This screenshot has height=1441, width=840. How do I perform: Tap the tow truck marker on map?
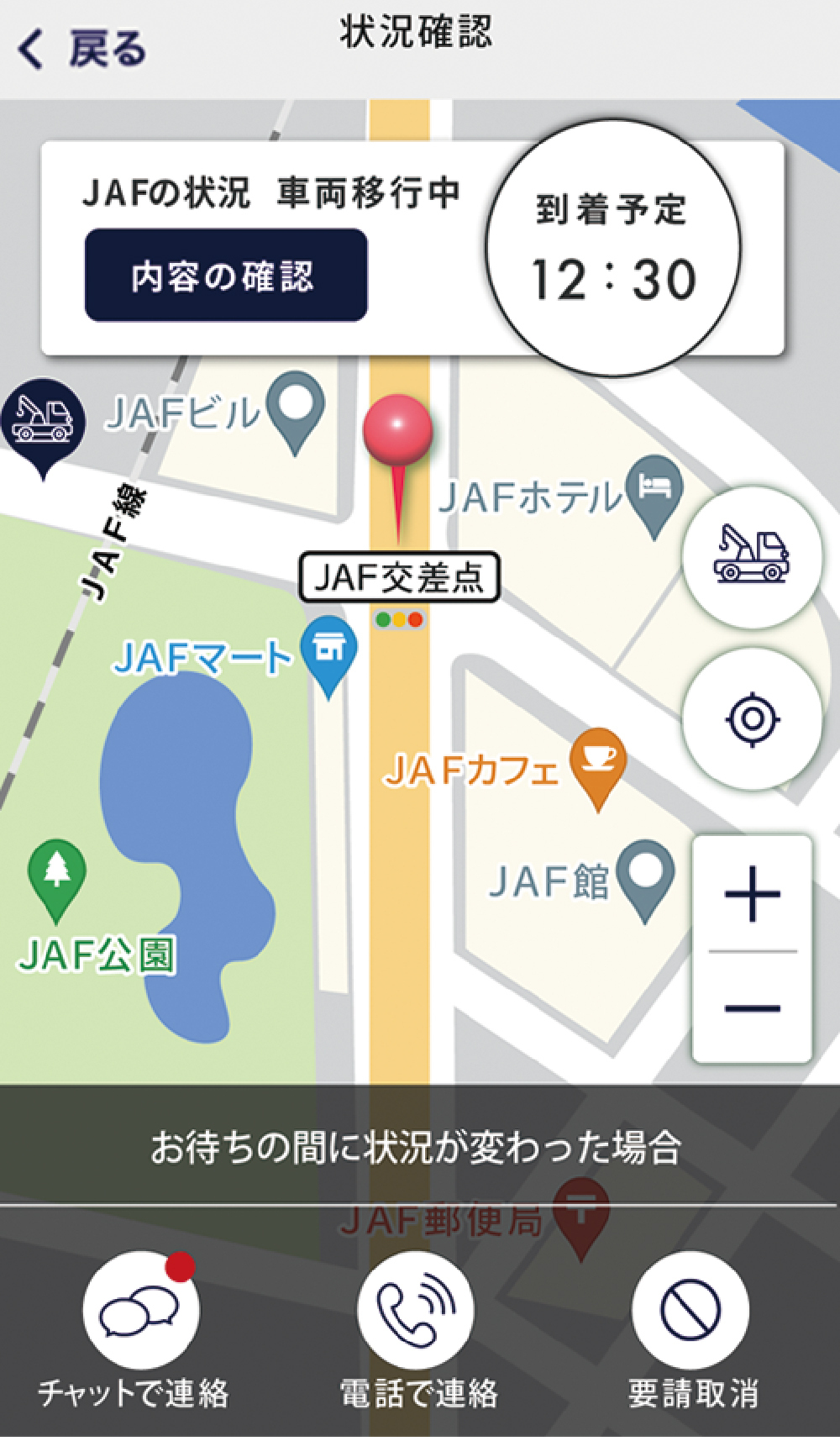(42, 425)
